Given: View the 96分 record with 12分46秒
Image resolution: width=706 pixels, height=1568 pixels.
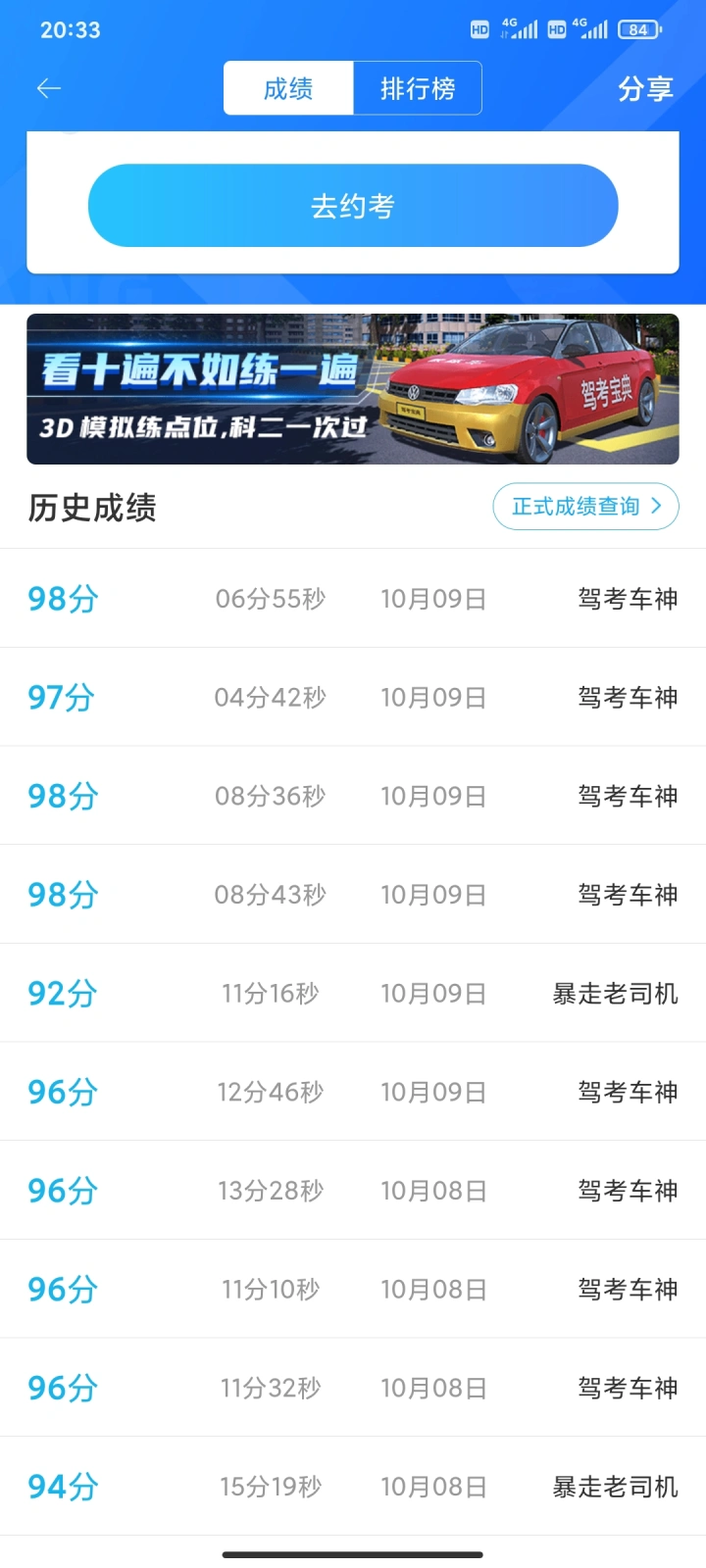Looking at the screenshot, I should coord(353,1092).
